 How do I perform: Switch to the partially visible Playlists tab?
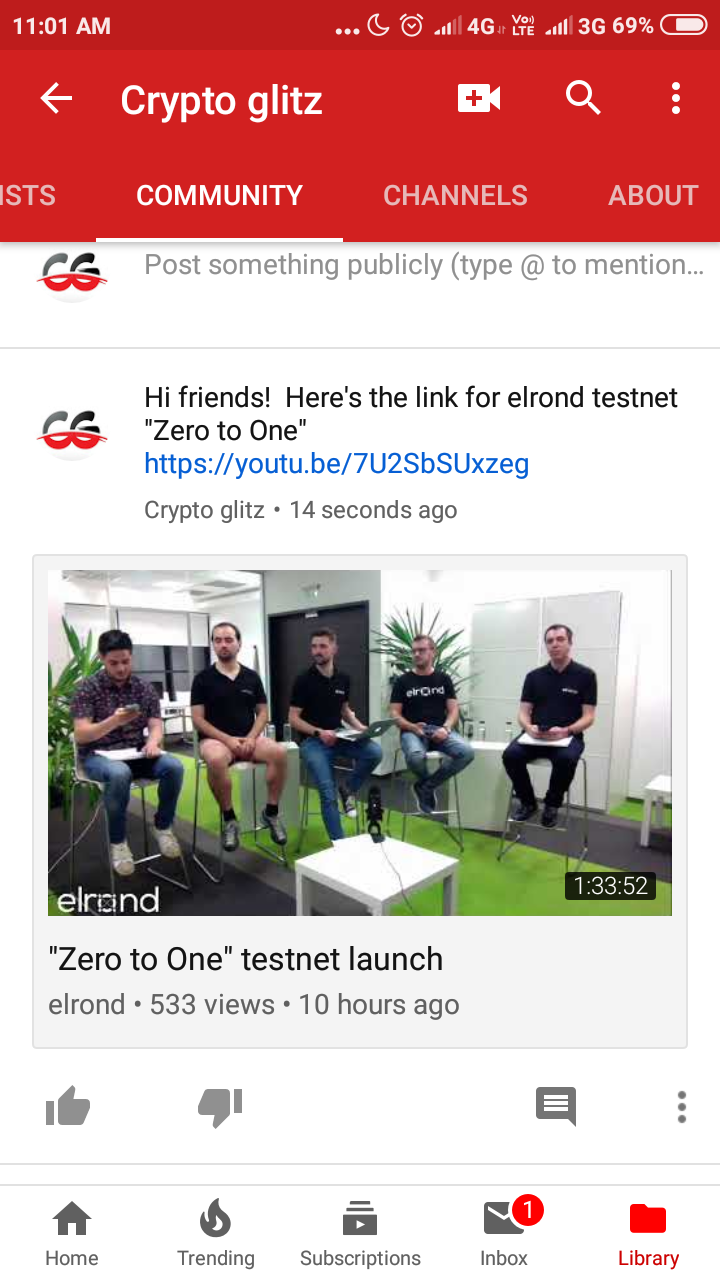(x=27, y=195)
